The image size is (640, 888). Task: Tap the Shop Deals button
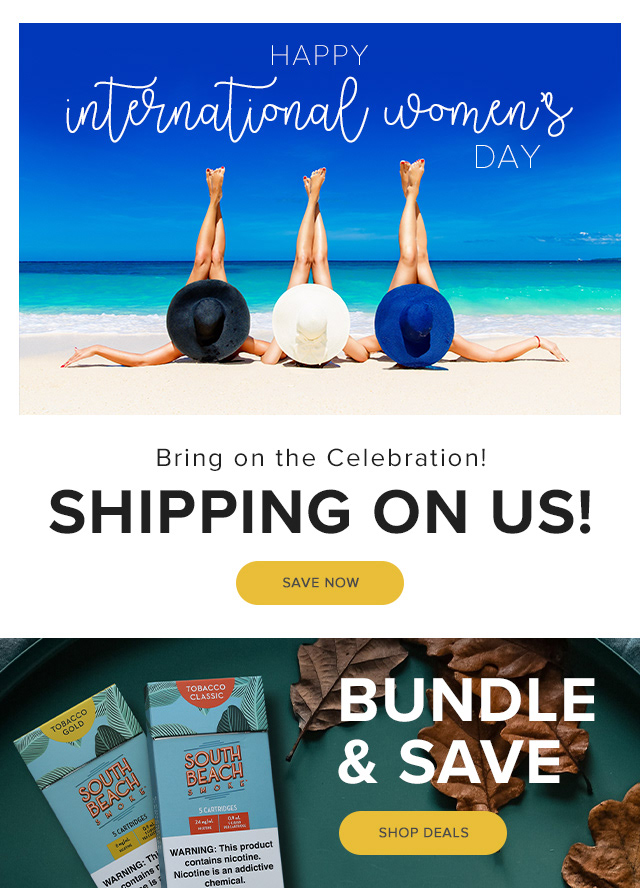pyautogui.click(x=423, y=833)
